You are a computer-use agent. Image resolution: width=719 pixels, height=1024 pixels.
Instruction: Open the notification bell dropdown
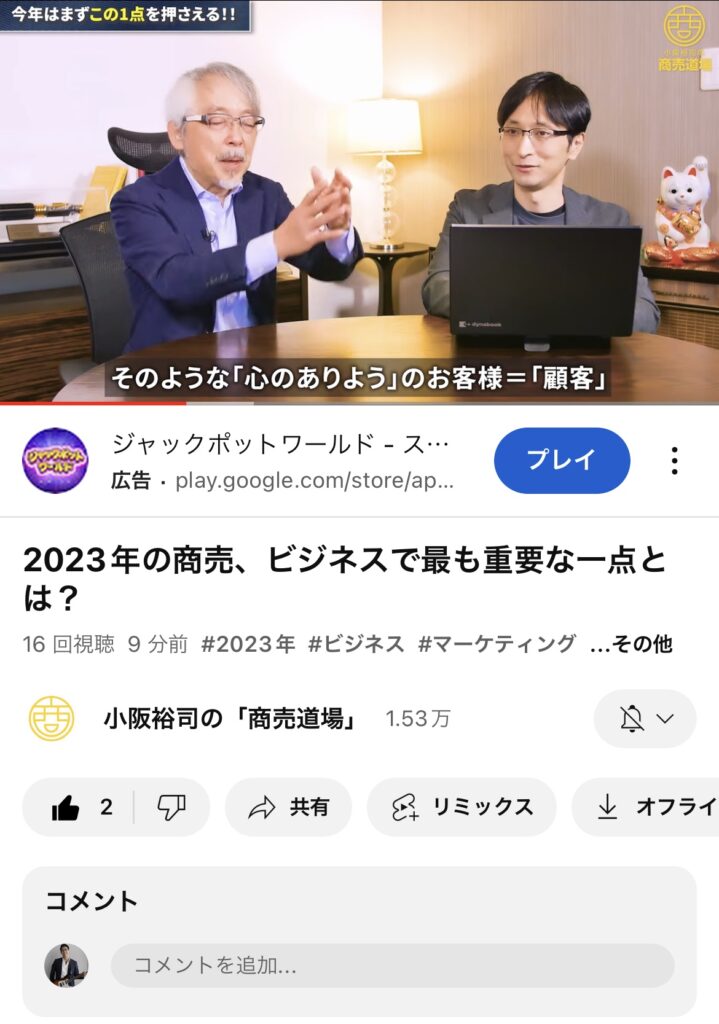[644, 718]
